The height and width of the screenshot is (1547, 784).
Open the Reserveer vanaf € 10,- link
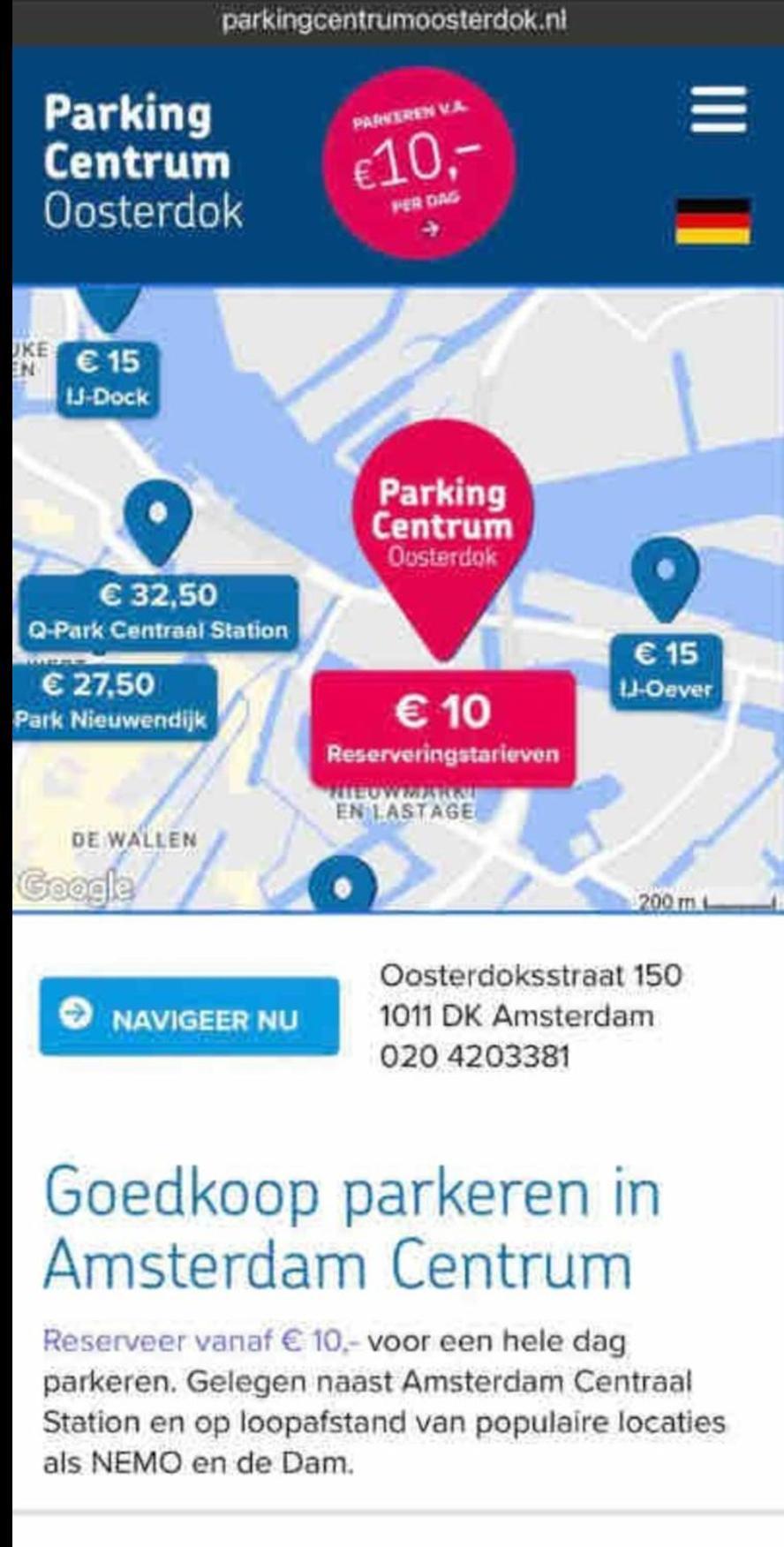pos(200,1341)
